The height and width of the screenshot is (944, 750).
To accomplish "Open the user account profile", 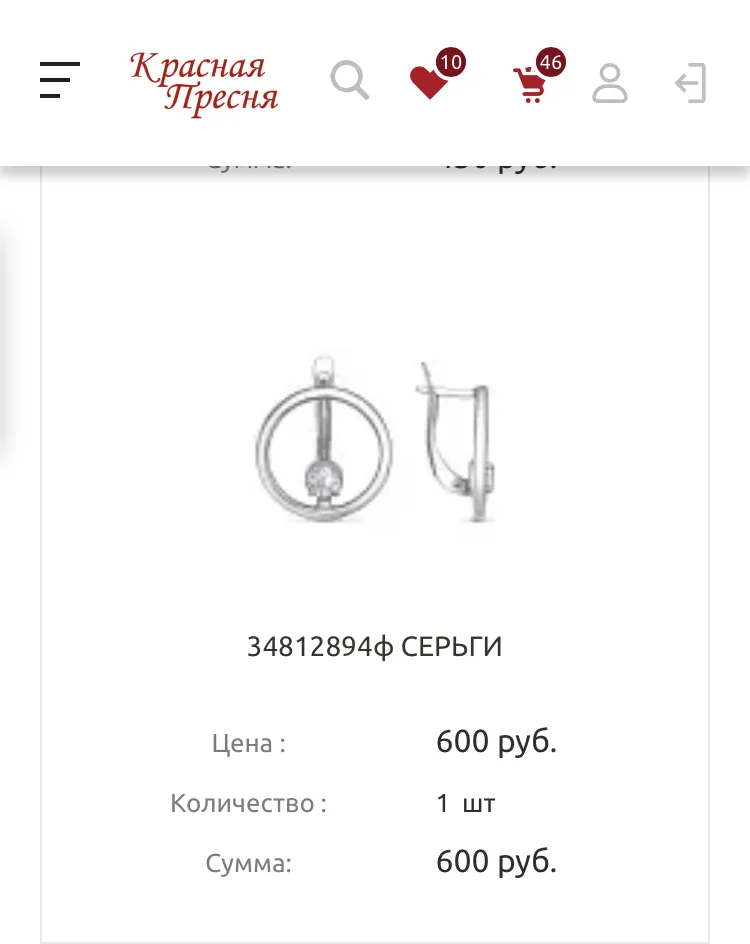I will point(610,83).
